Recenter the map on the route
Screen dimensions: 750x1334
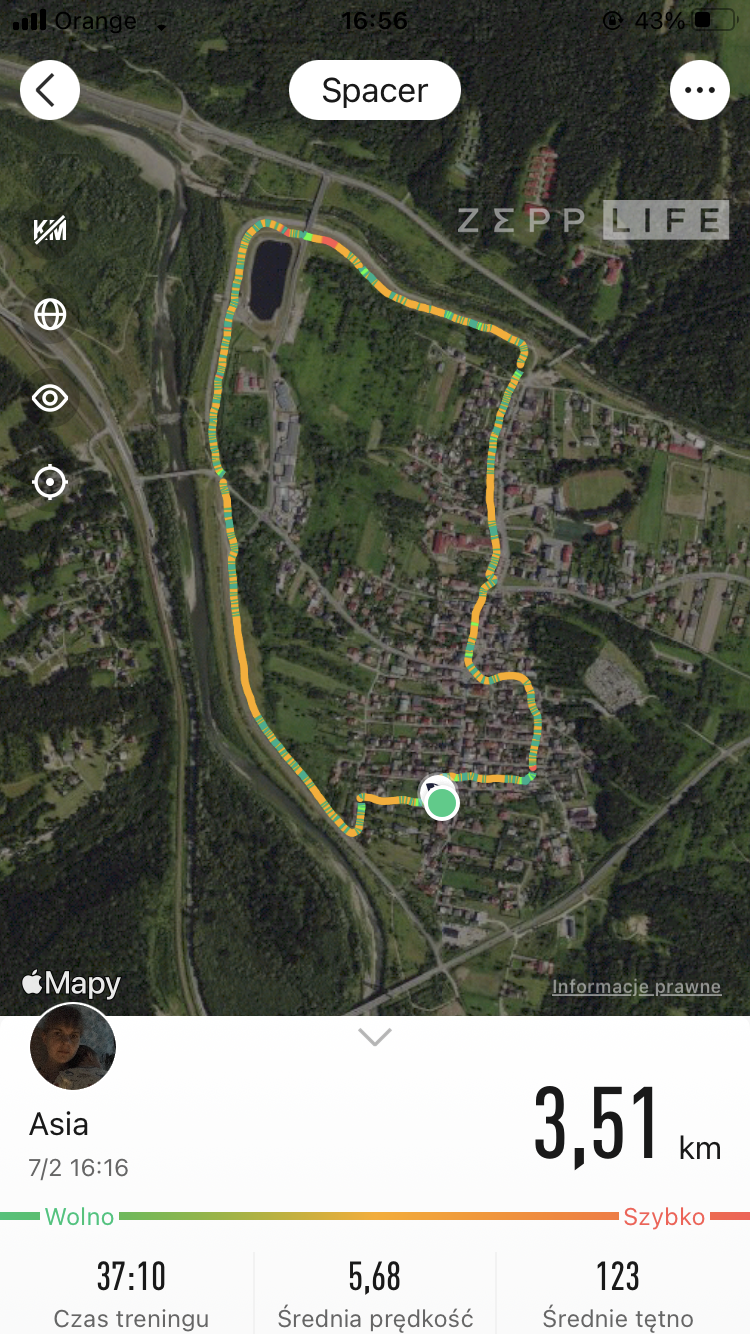pos(49,483)
